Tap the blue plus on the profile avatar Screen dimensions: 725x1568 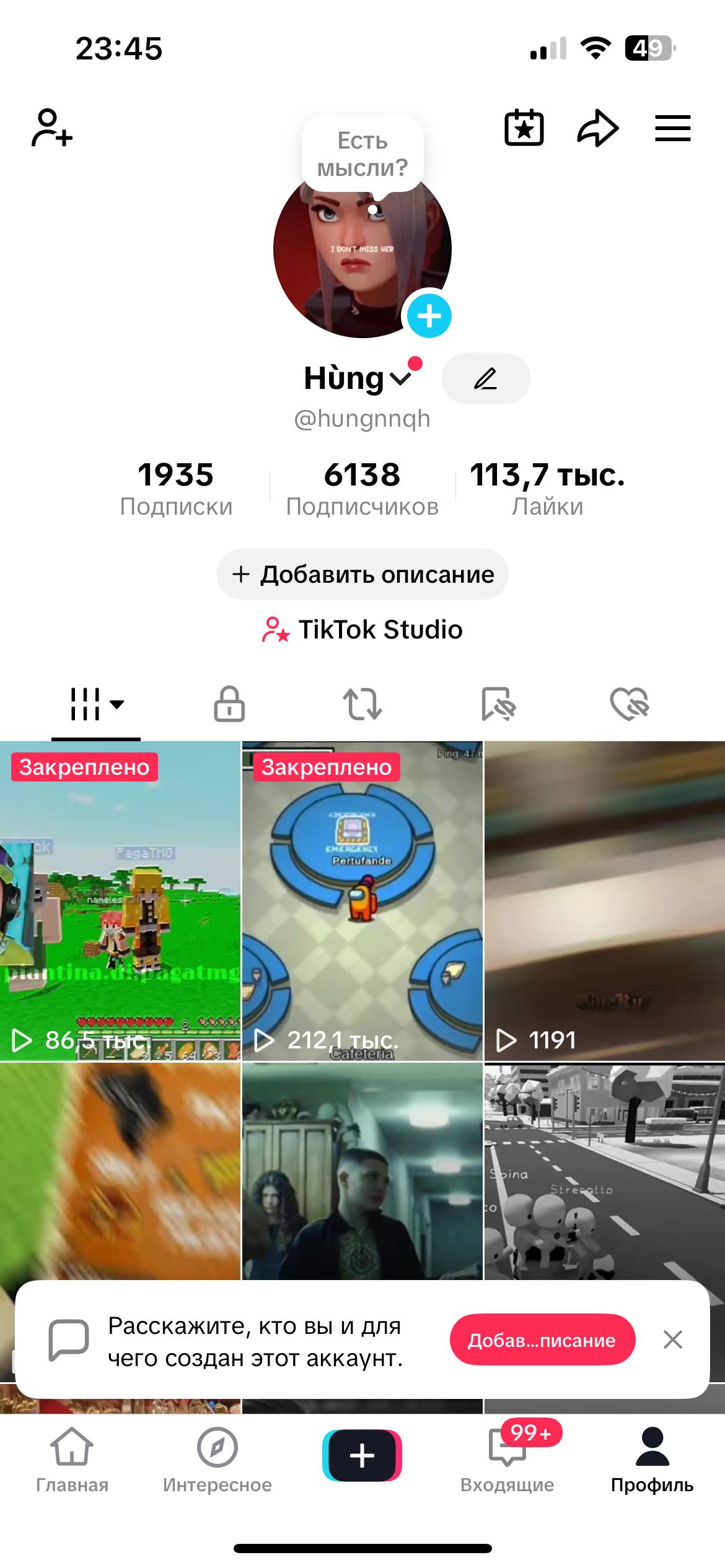tap(431, 316)
